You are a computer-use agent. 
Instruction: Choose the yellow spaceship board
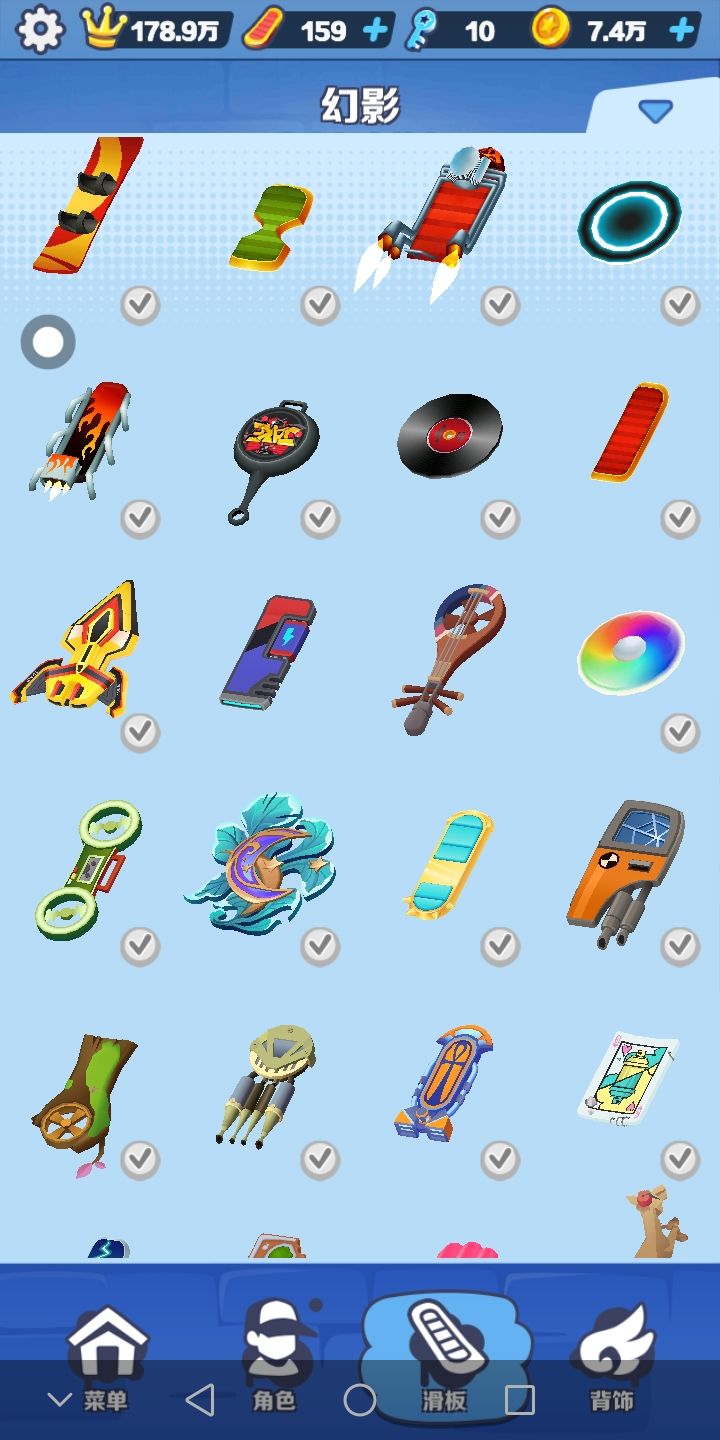(x=78, y=650)
